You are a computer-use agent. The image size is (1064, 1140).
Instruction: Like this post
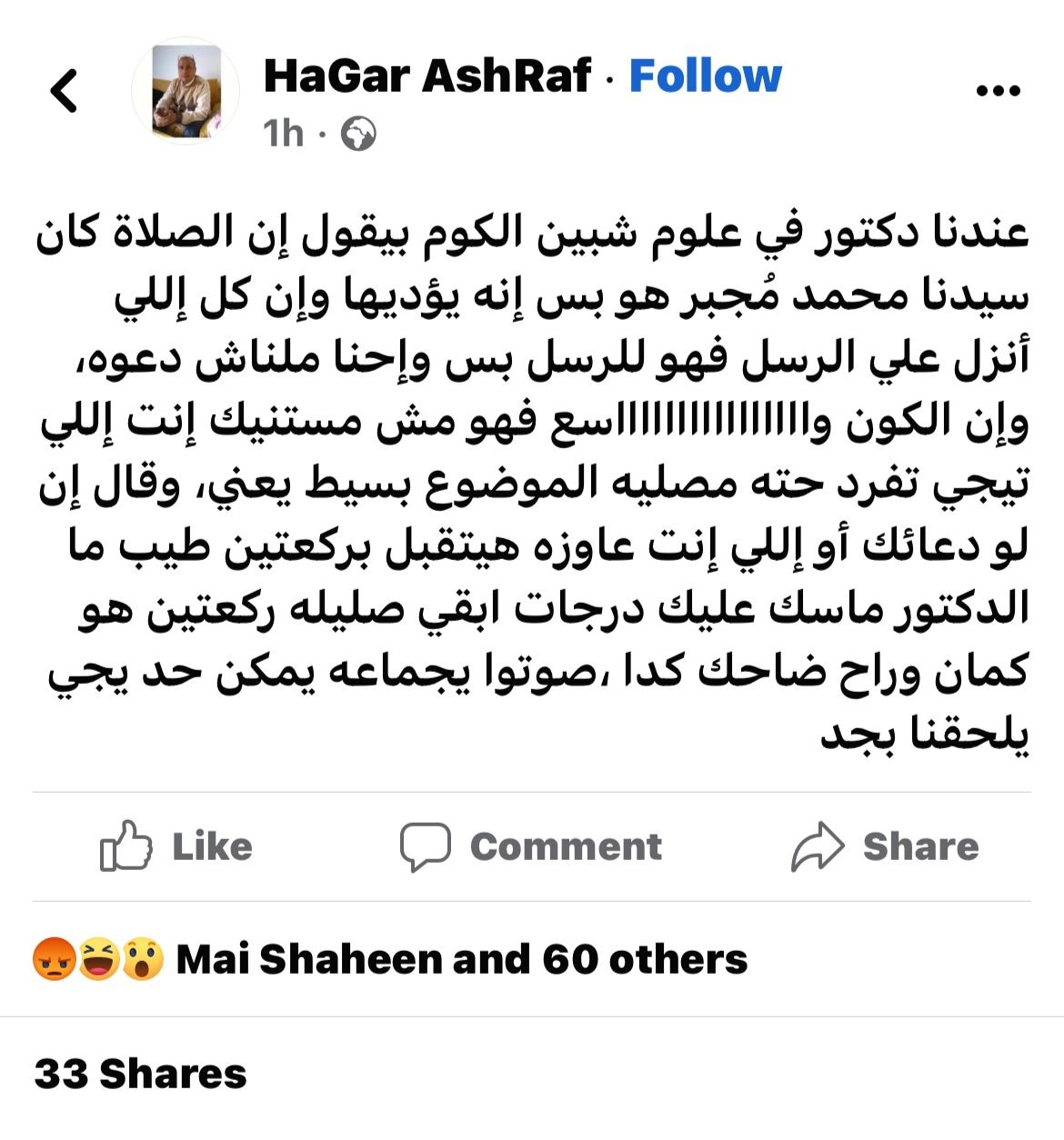point(176,846)
